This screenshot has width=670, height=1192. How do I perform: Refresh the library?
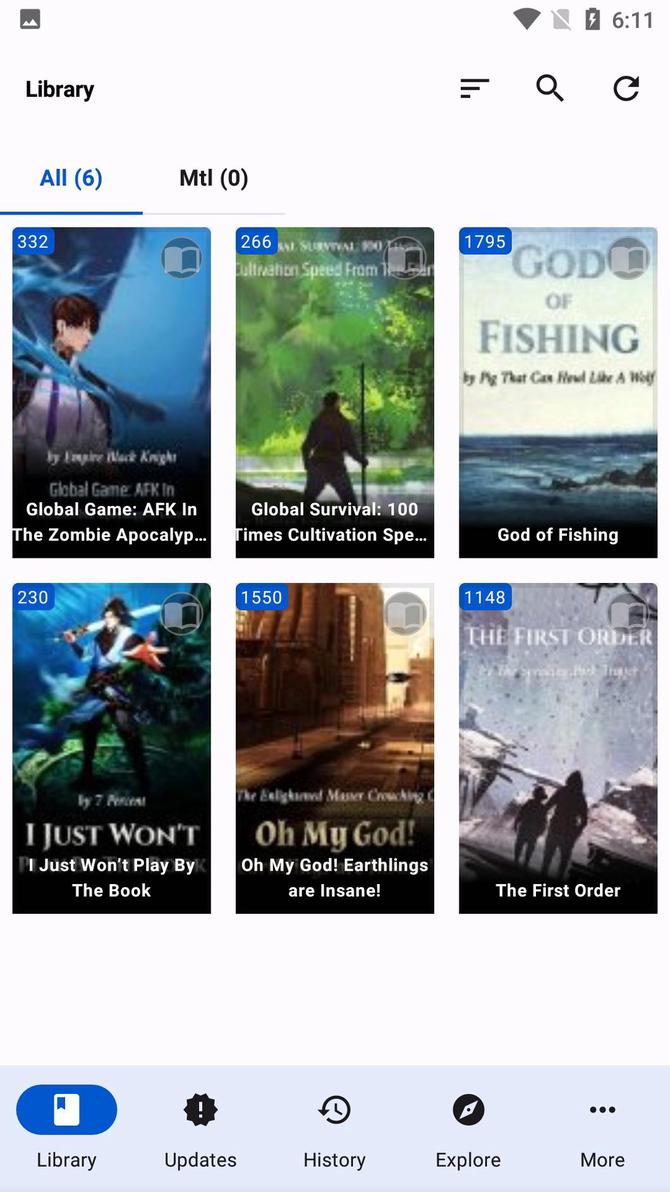(626, 89)
